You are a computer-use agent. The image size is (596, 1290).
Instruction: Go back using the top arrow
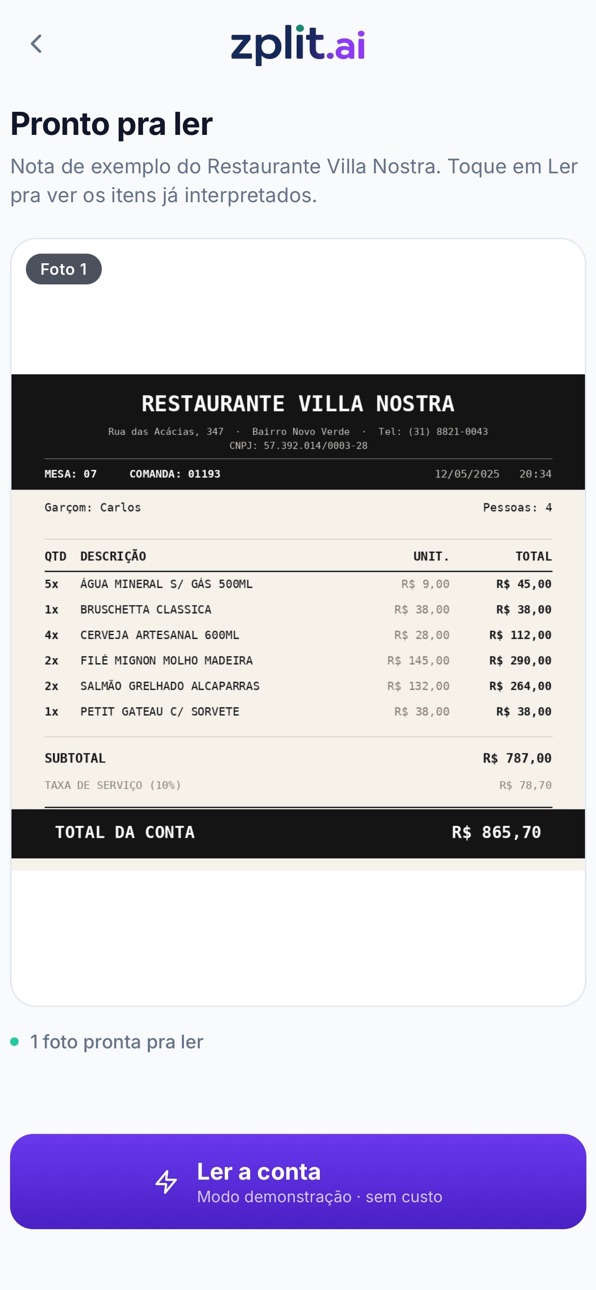pos(36,44)
